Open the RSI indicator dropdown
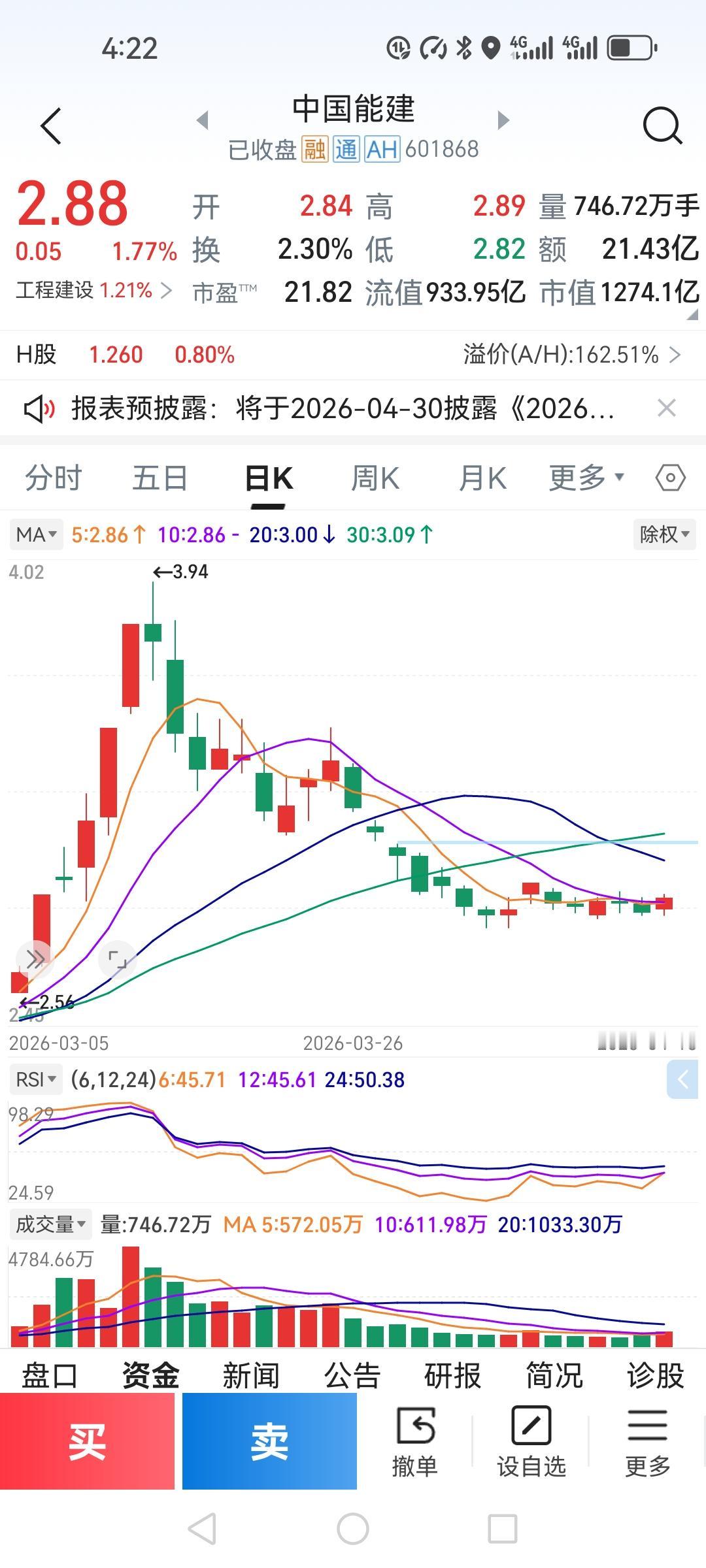The height and width of the screenshot is (1568, 706). pyautogui.click(x=35, y=1079)
